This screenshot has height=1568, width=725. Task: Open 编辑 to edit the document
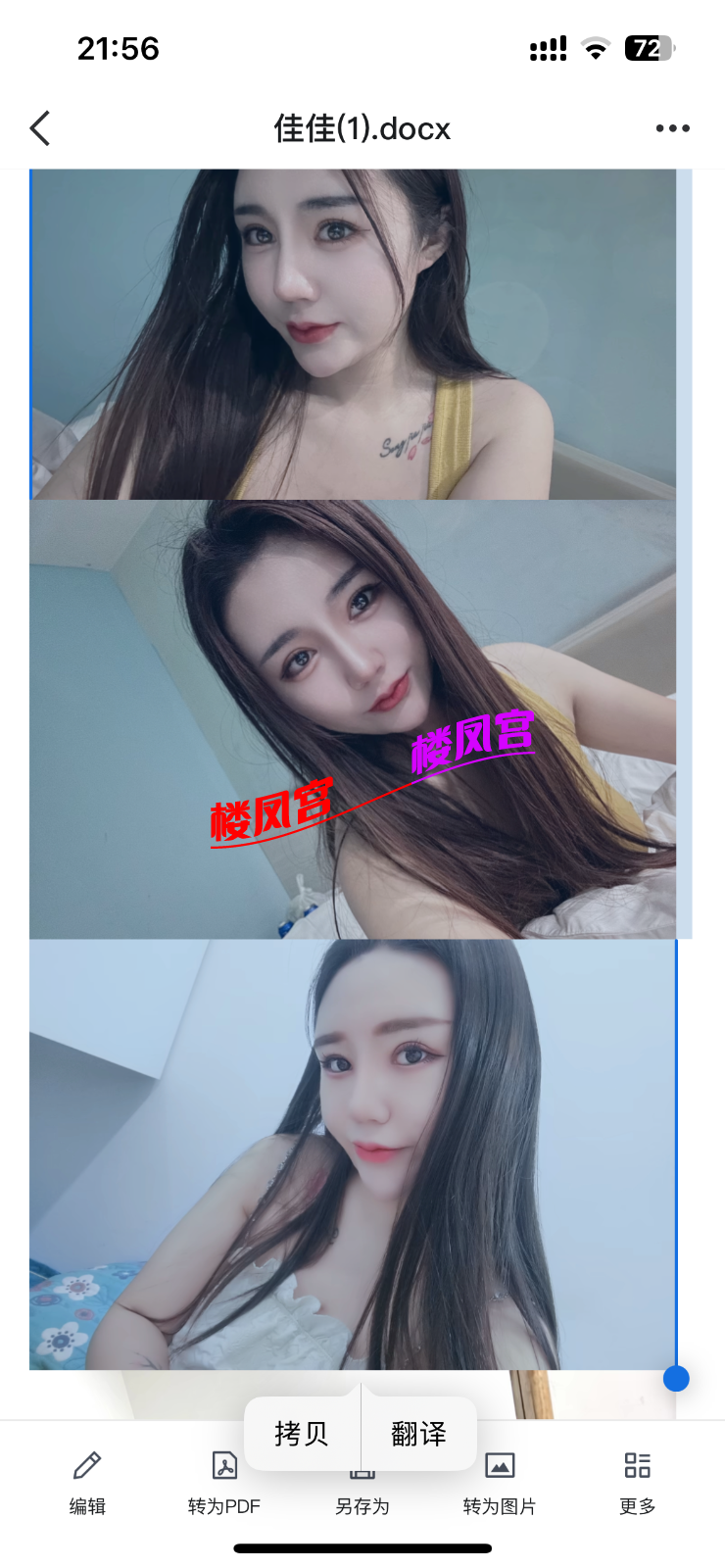click(x=87, y=1483)
